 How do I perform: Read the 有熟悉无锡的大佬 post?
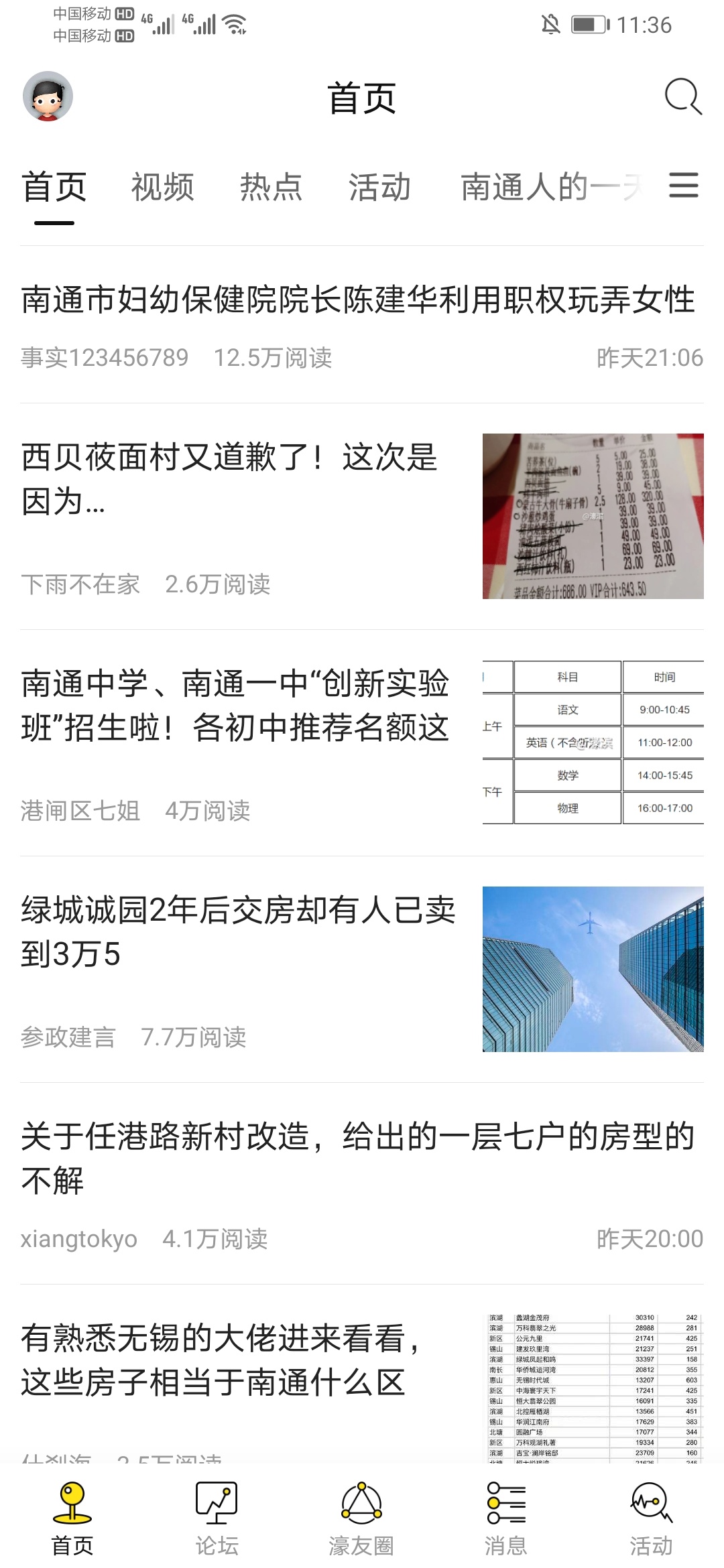tap(221, 1360)
